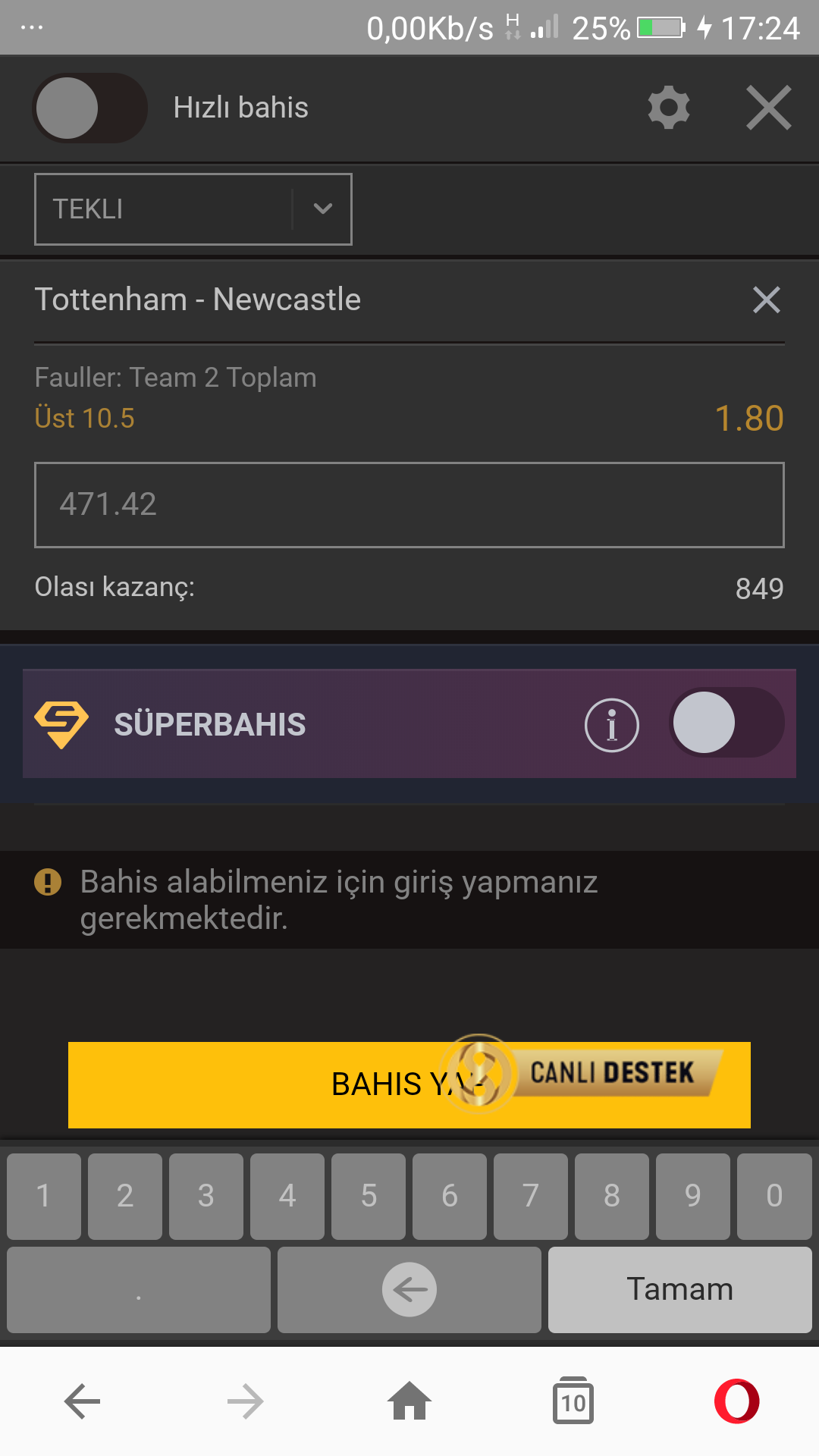Screen dimensions: 819x1456
Task: Tap the stake amount field
Action: (409, 505)
